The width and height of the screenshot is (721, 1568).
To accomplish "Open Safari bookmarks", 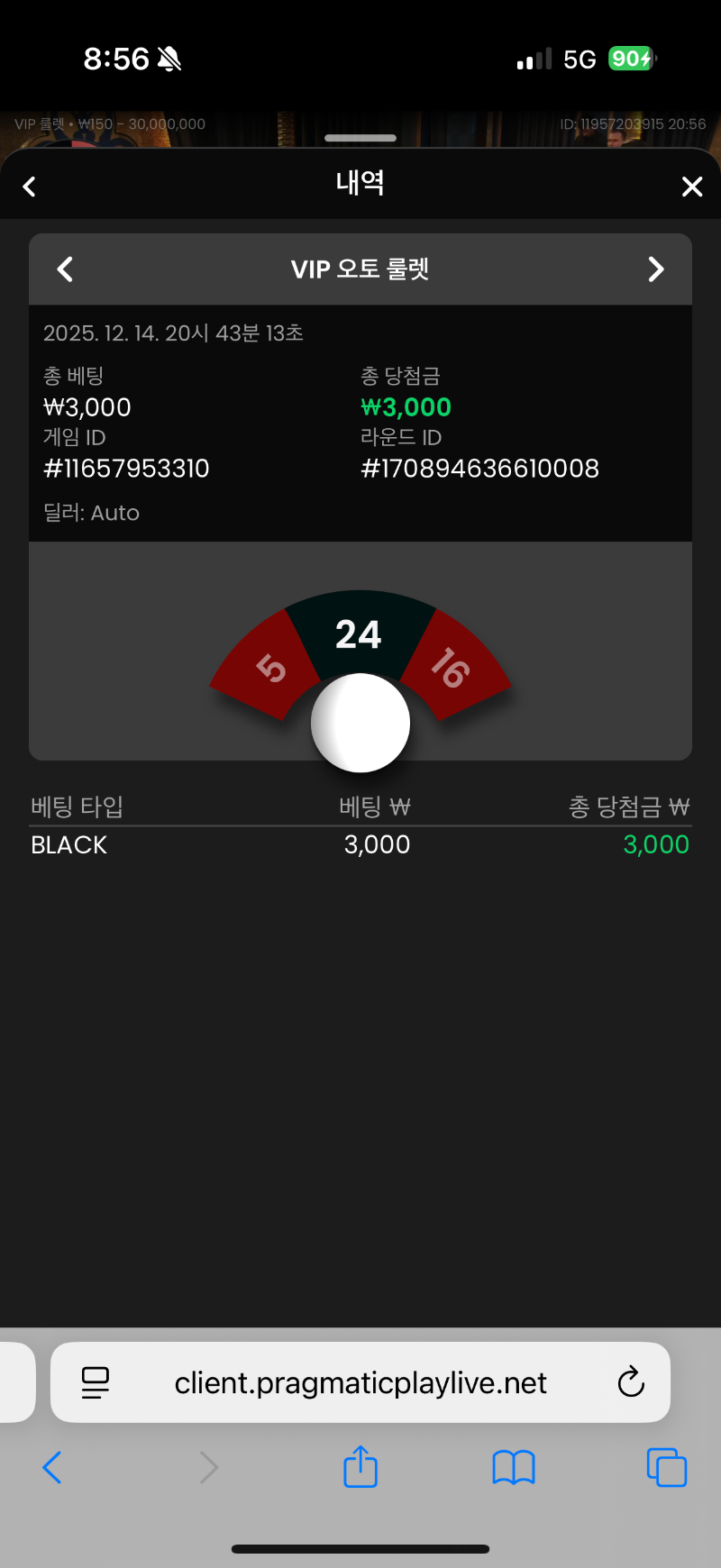I will pos(514,1467).
